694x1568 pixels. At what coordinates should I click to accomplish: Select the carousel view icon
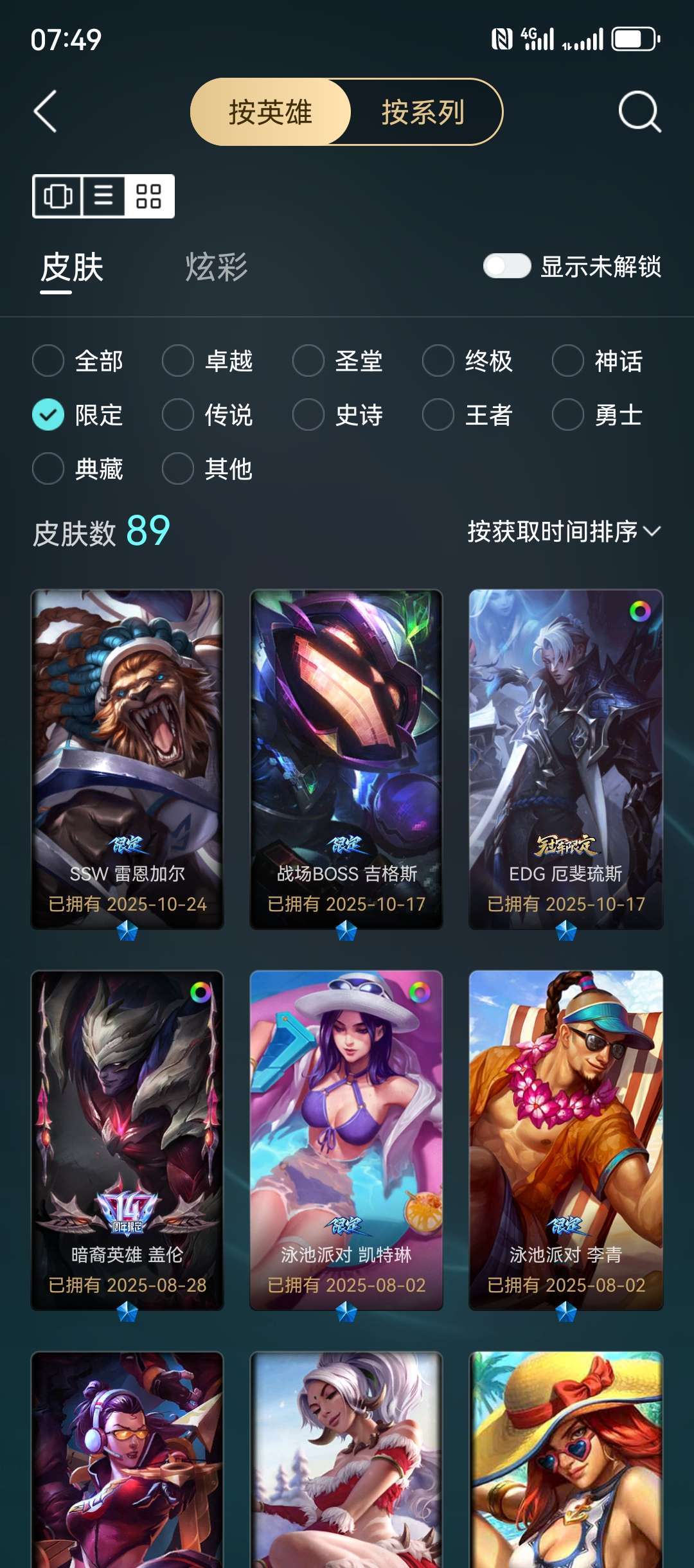point(58,197)
